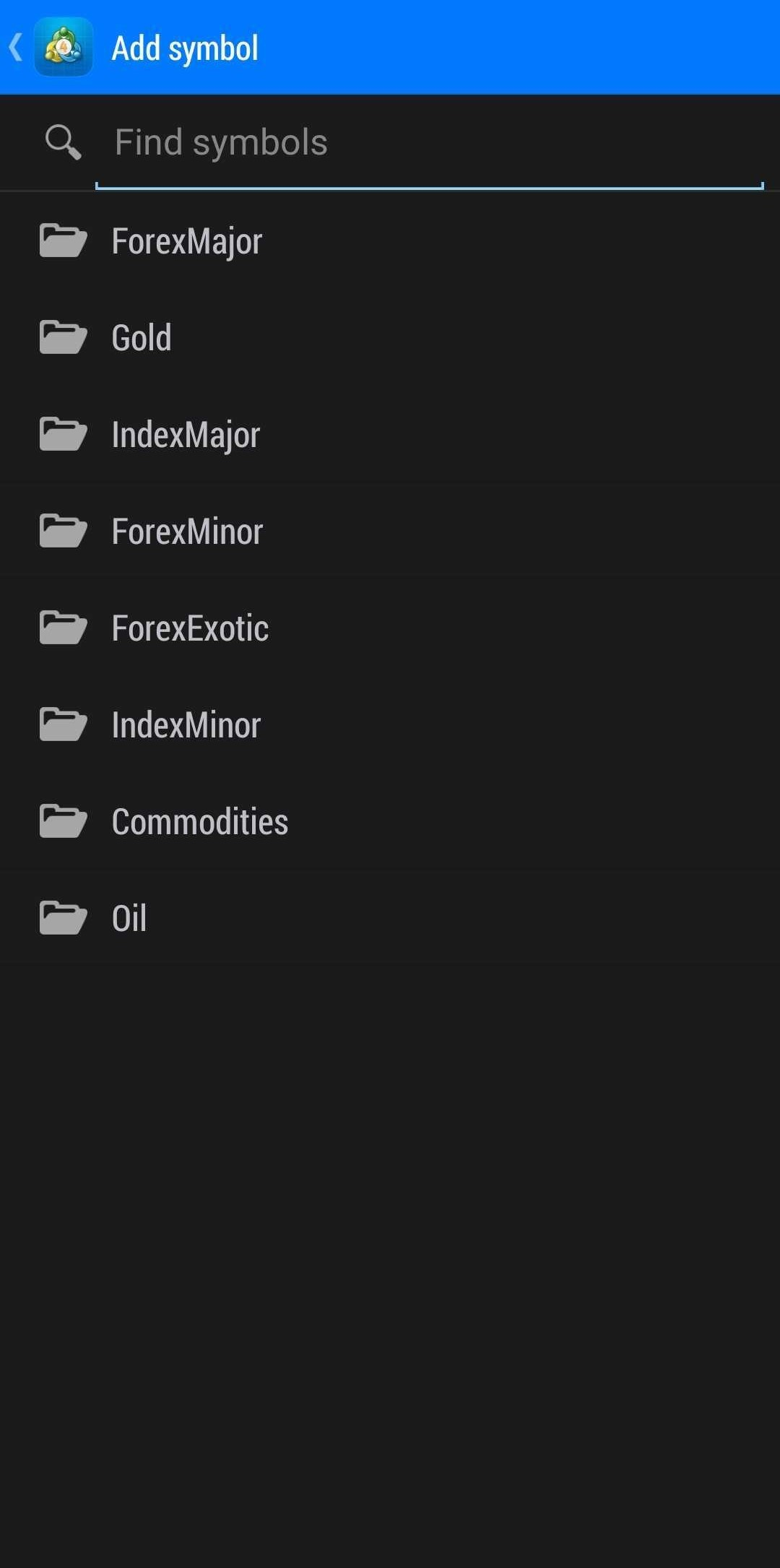Go back using the back chevron

[15, 46]
